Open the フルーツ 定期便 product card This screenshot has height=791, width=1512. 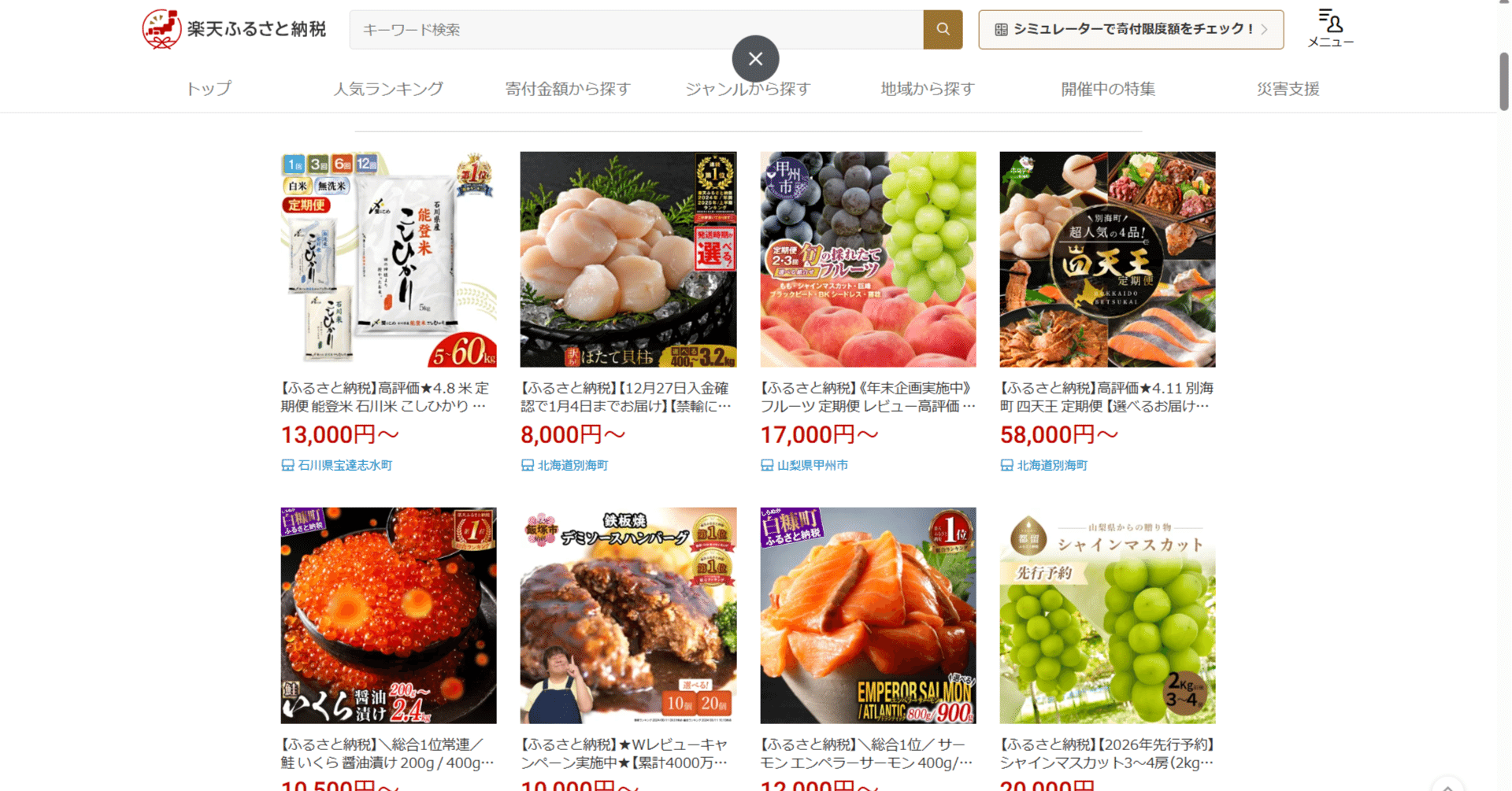click(868, 260)
